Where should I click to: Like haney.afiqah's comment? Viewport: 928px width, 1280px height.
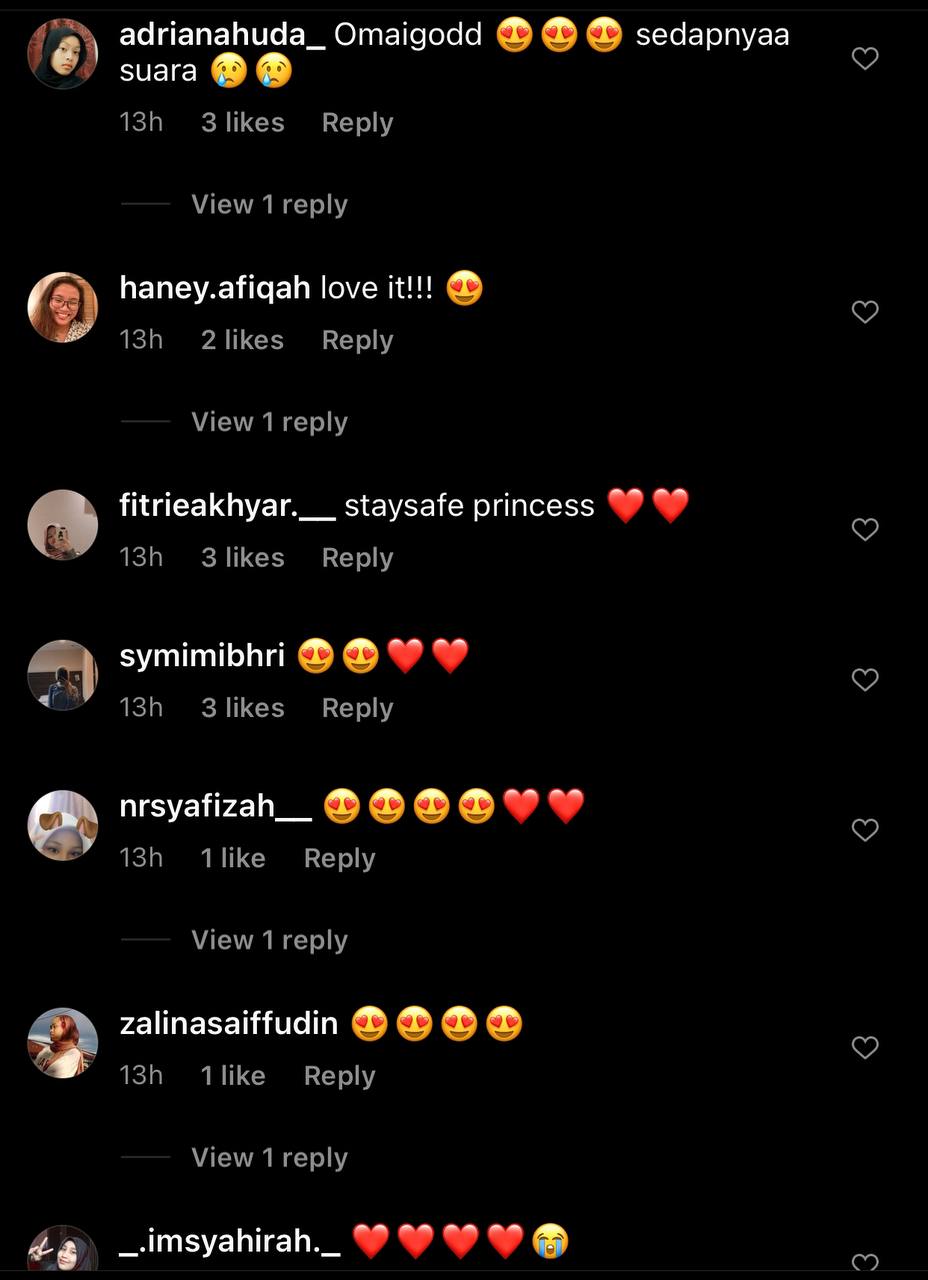tap(864, 312)
